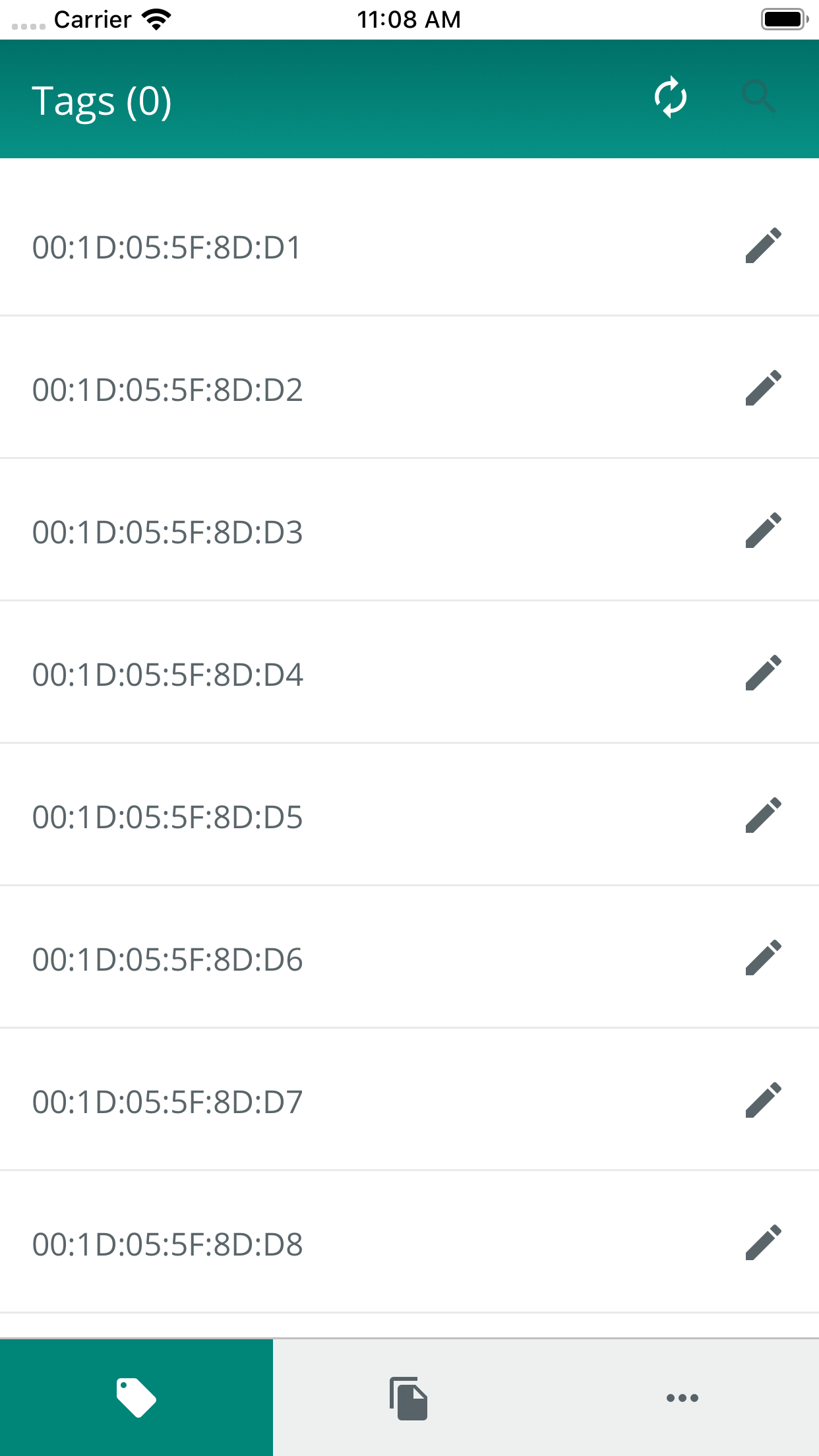Viewport: 819px width, 1456px height.
Task: Select tag entry 00:1D:05:5F:8D:D3
Action: pos(264,533)
